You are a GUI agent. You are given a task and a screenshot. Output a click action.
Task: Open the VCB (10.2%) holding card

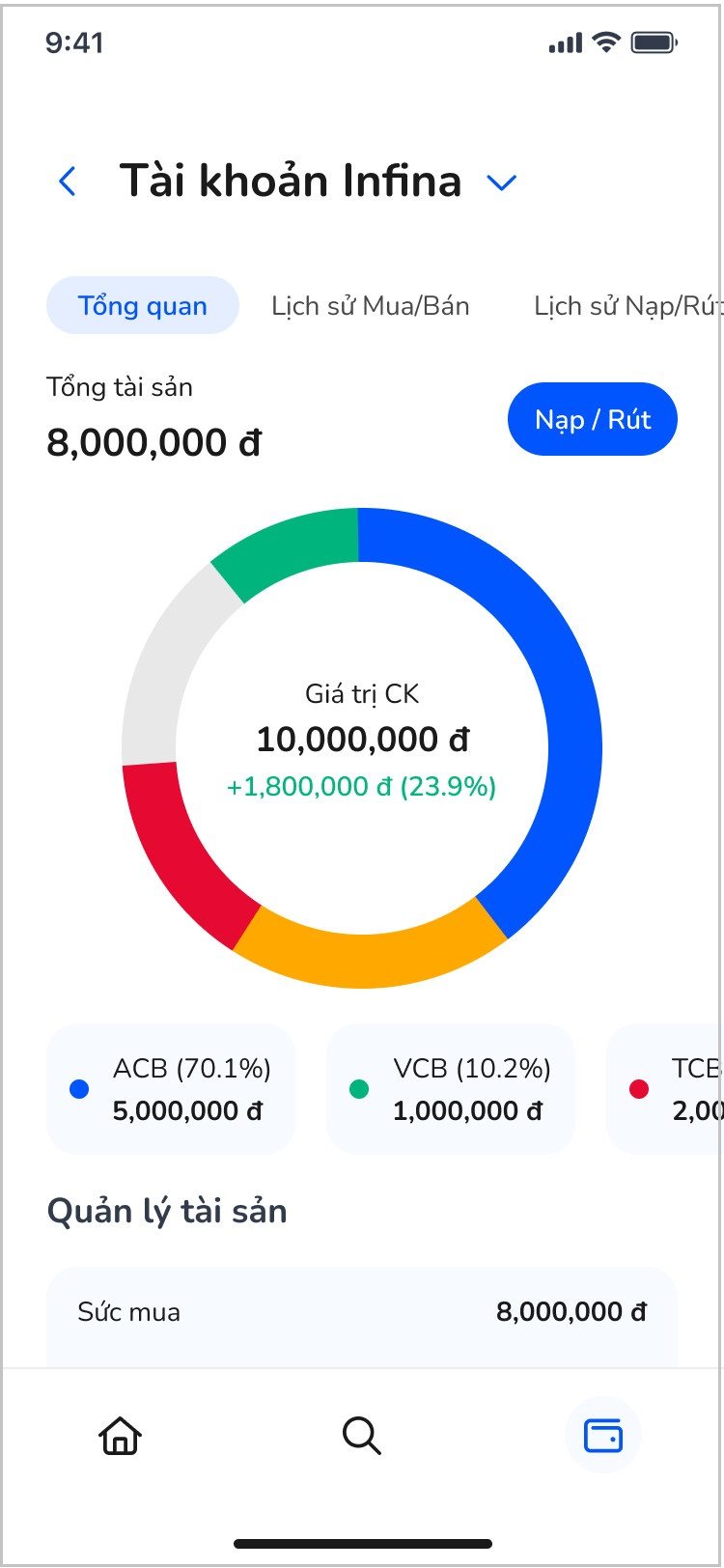451,1089
